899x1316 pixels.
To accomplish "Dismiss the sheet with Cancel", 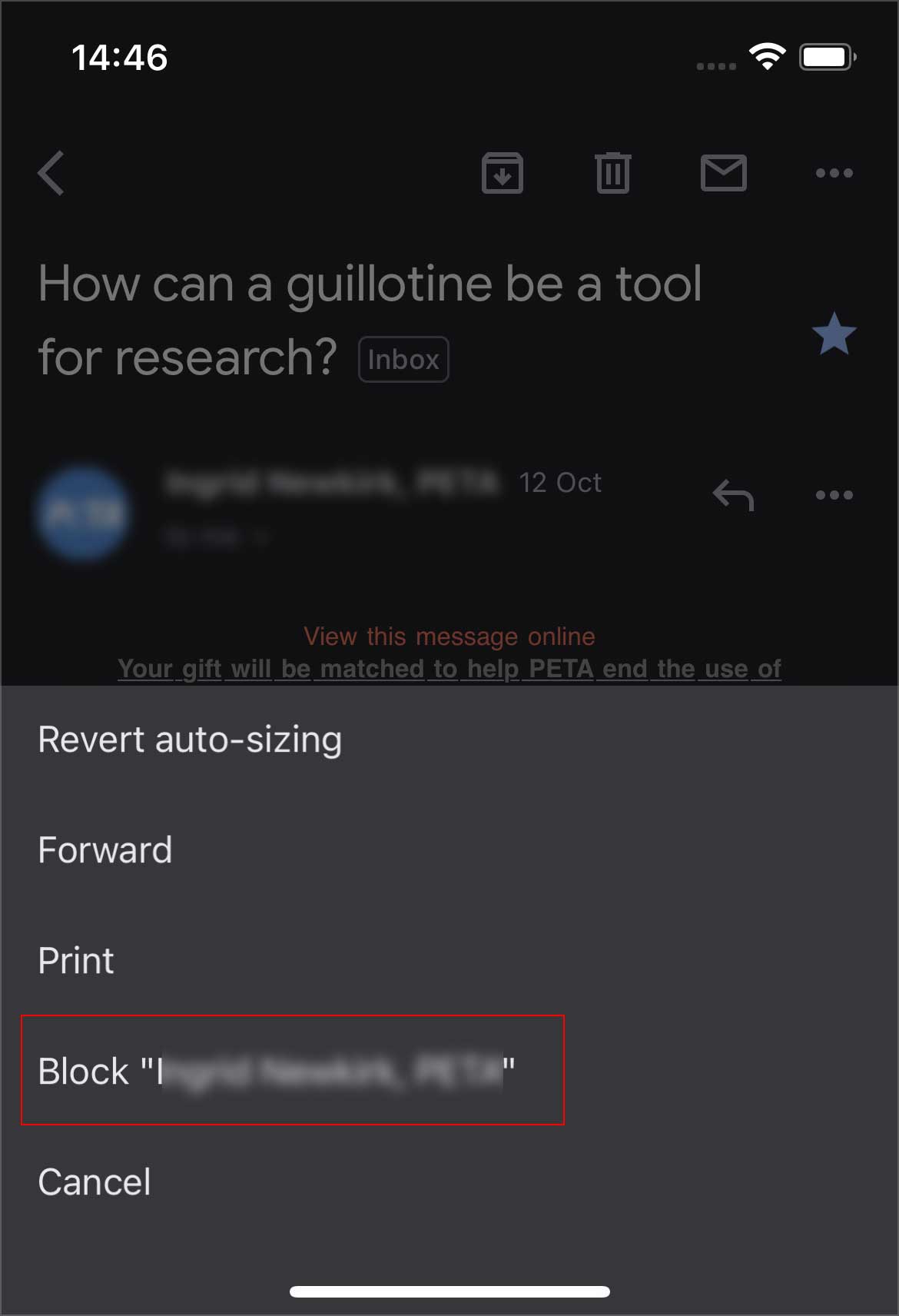I will click(x=95, y=1182).
